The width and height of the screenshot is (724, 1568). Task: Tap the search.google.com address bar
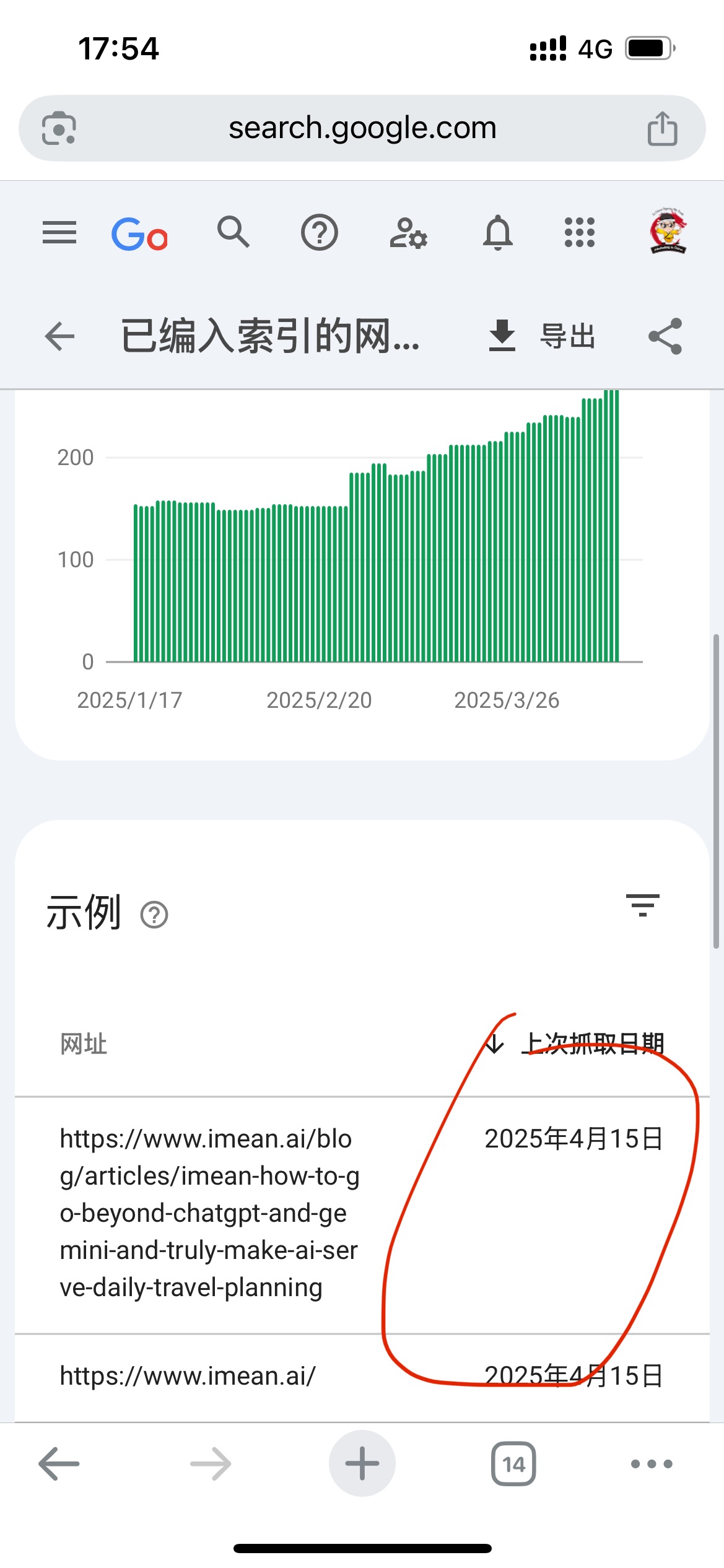coord(362,128)
